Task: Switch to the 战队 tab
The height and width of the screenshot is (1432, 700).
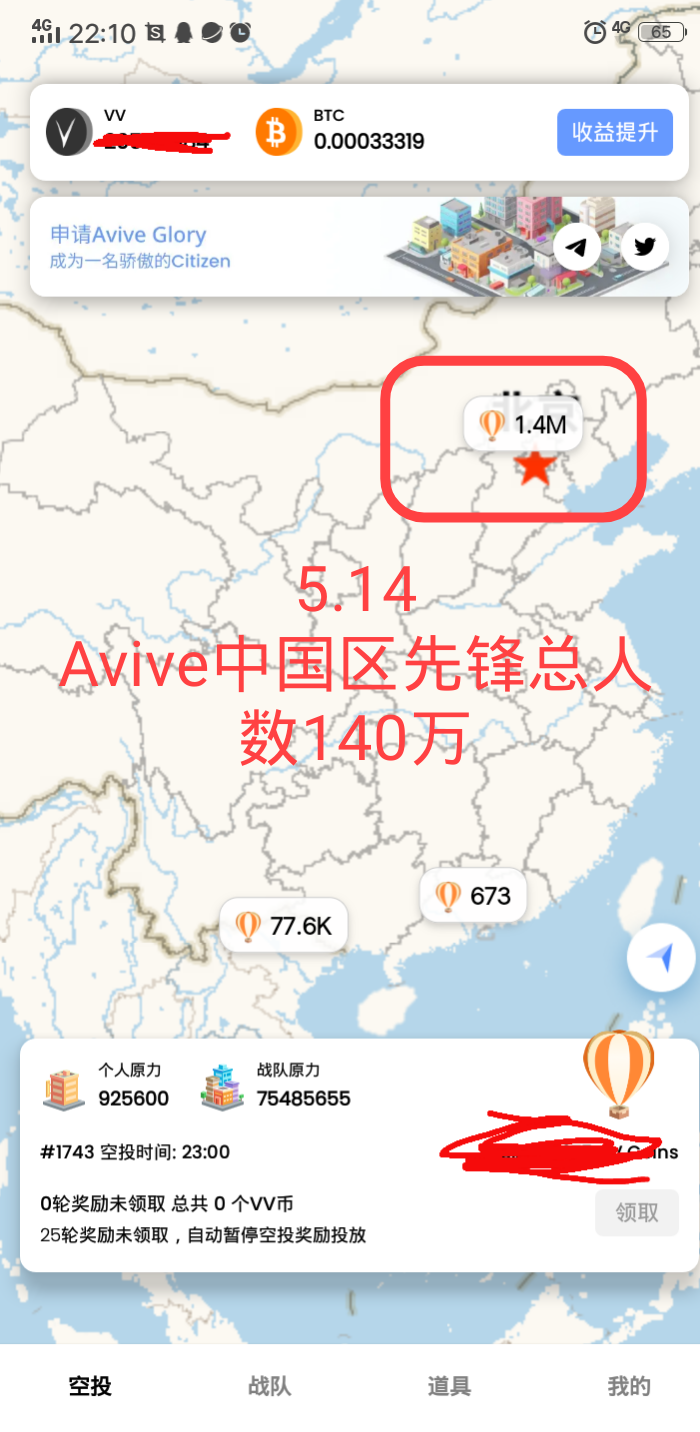Action: point(269,1386)
